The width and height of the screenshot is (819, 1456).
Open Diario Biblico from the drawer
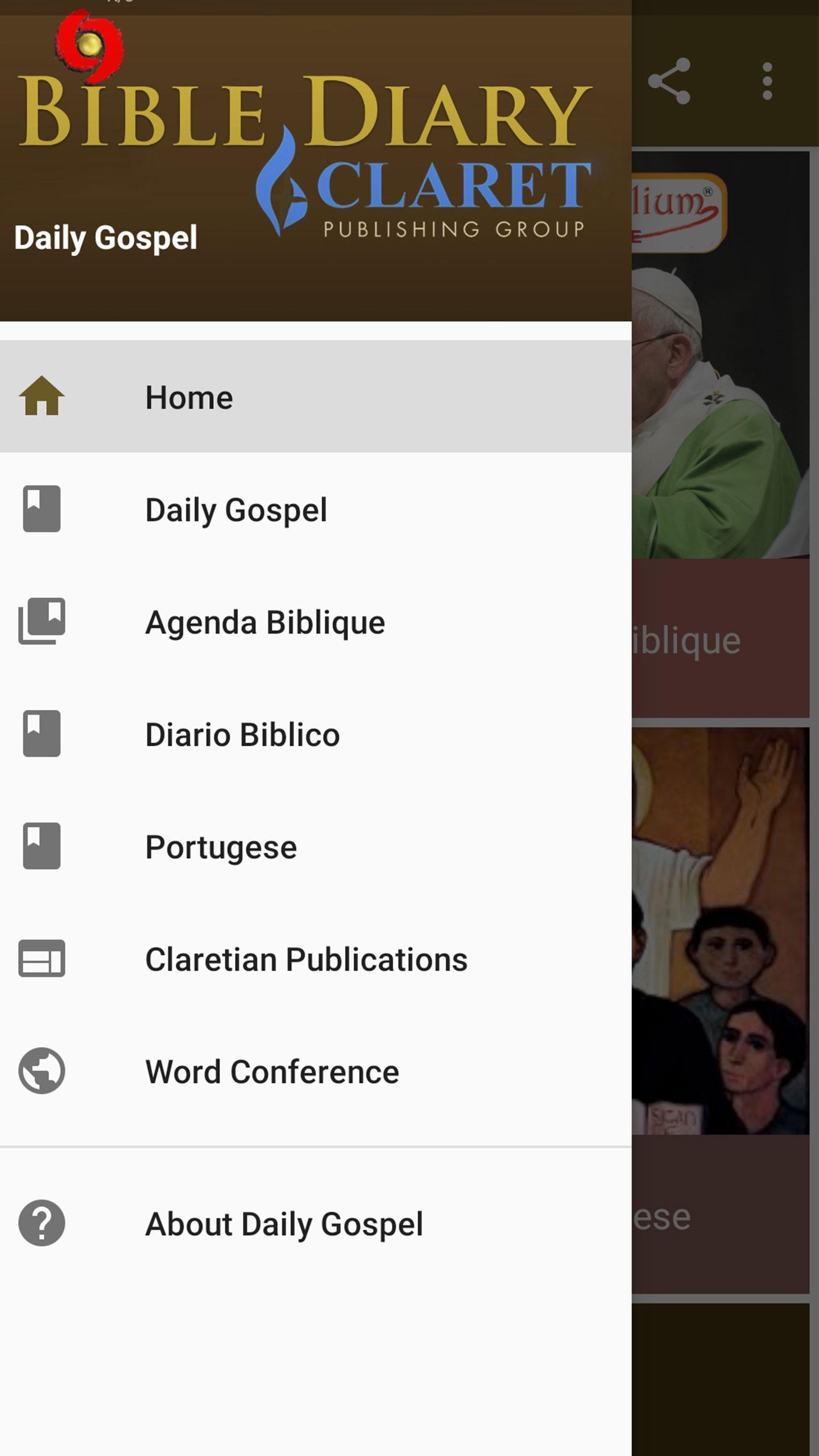[242, 734]
